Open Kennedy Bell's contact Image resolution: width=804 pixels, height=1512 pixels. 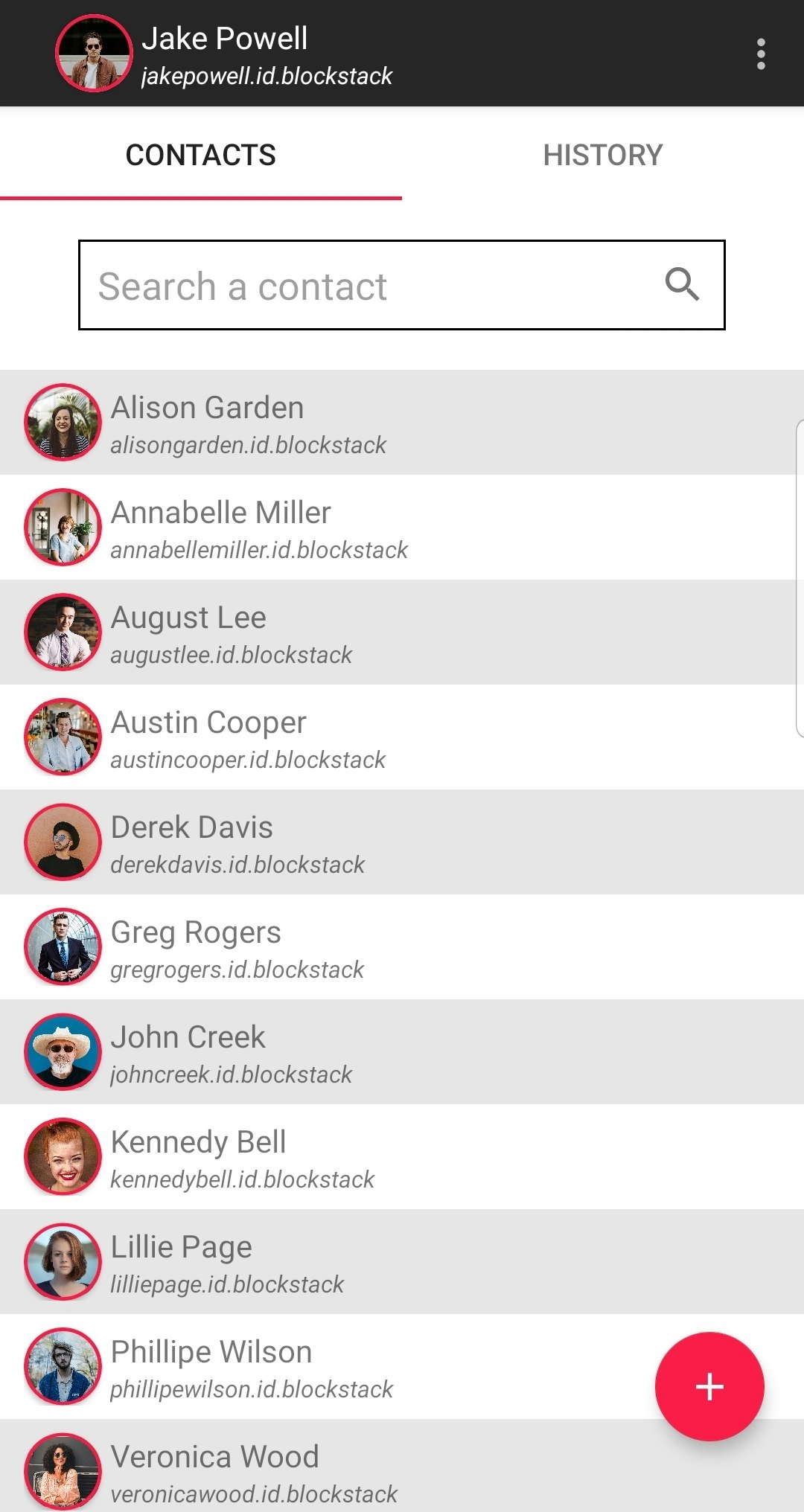(x=298, y=1158)
